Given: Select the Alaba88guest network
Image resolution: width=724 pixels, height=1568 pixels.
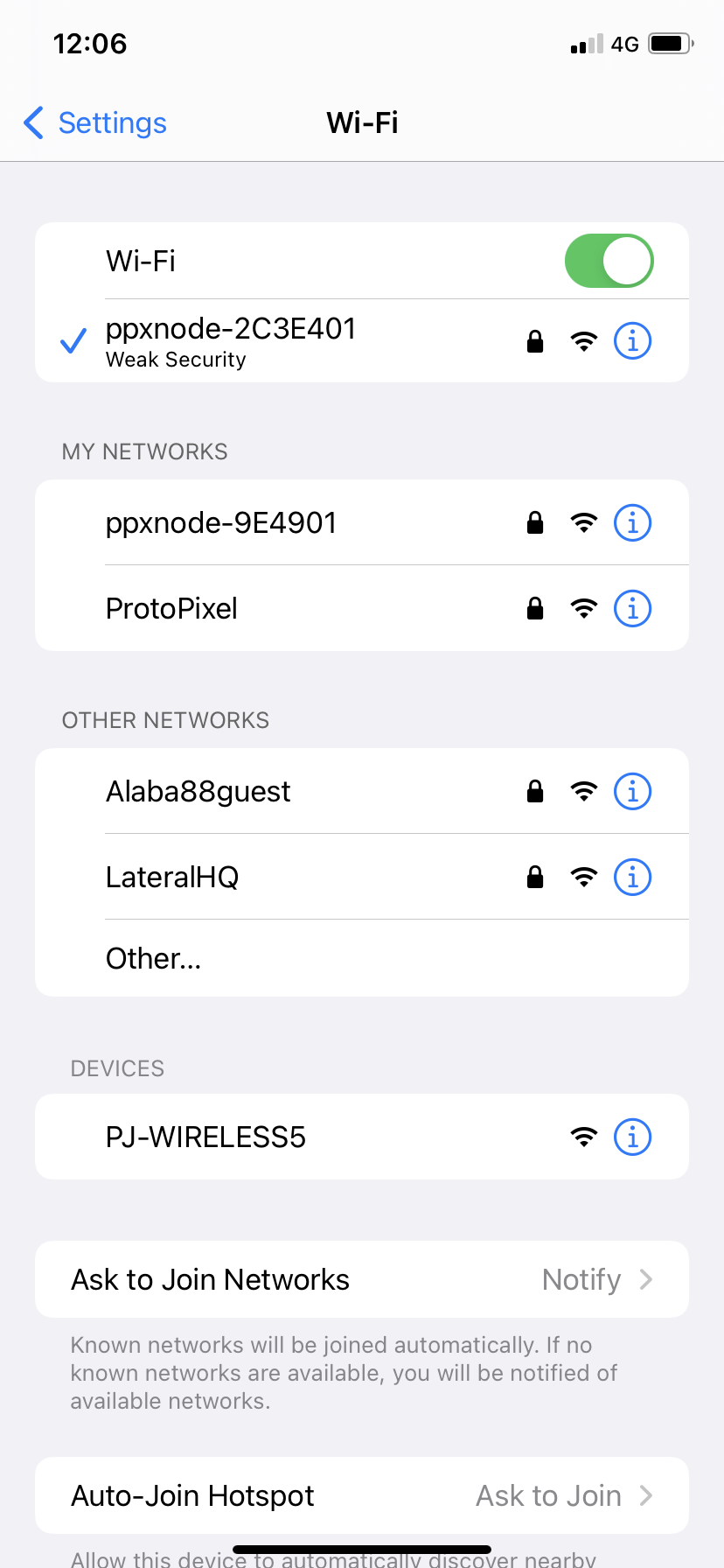Looking at the screenshot, I should 198,792.
